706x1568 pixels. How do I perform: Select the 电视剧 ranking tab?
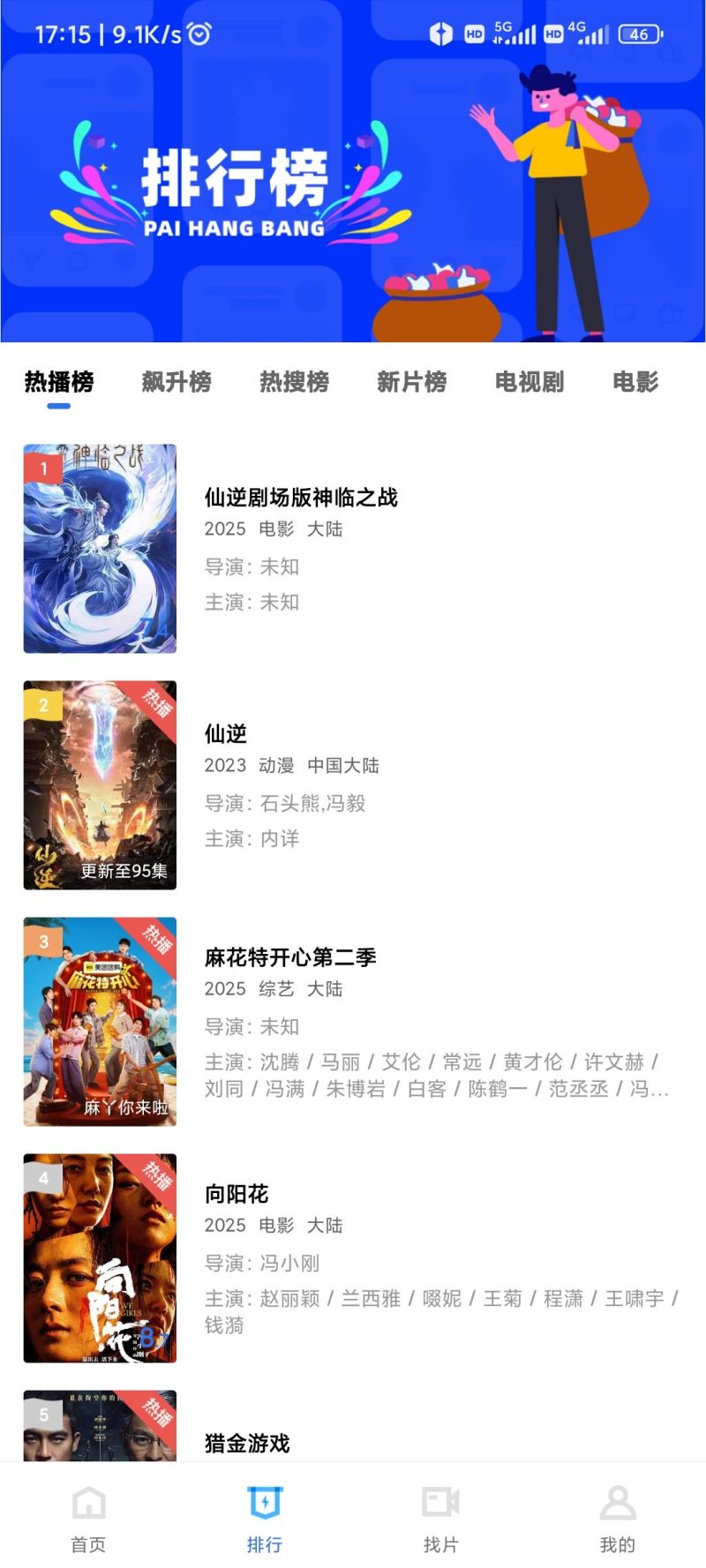(529, 382)
